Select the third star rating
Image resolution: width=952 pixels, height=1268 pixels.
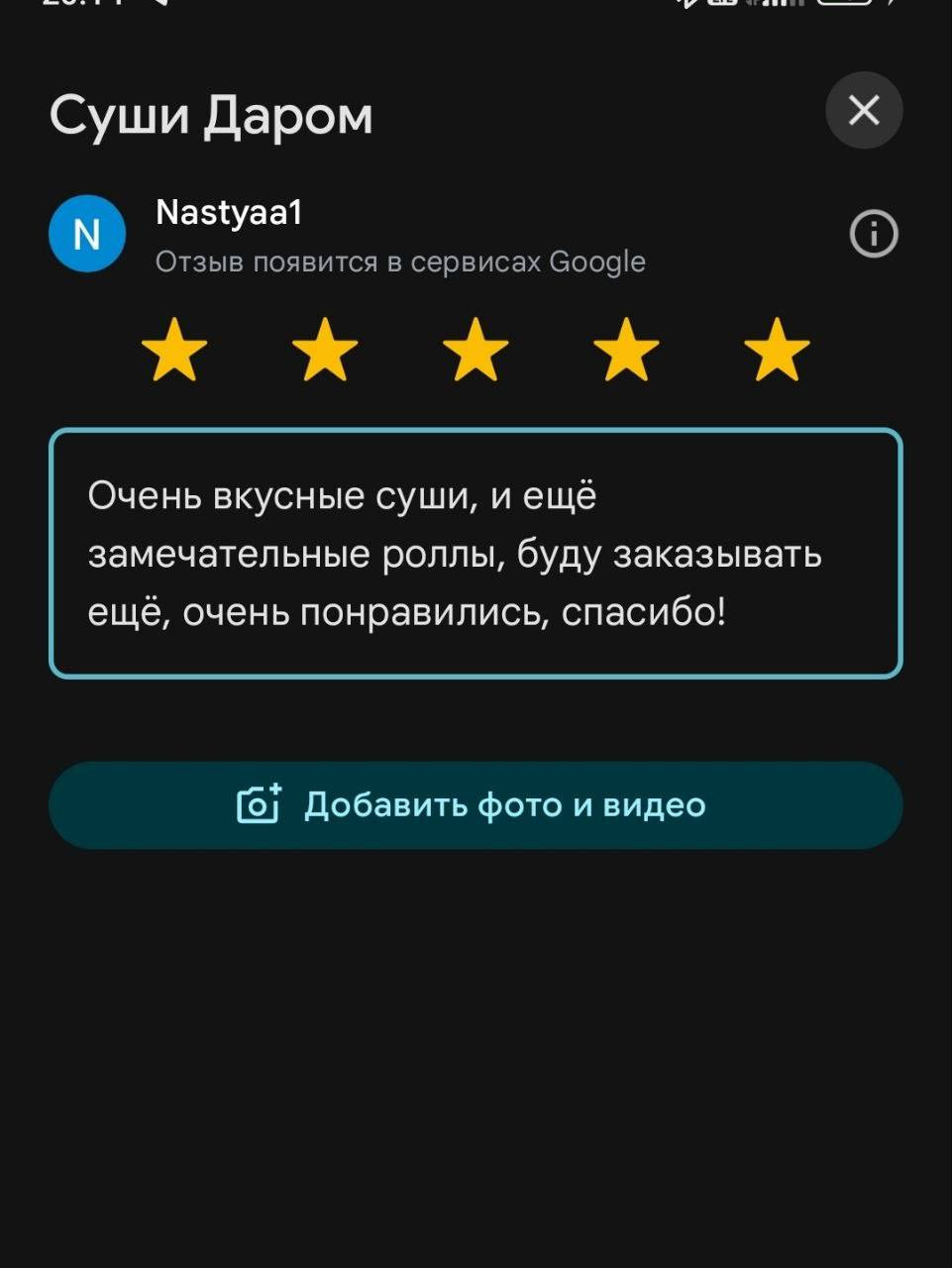coord(476,350)
